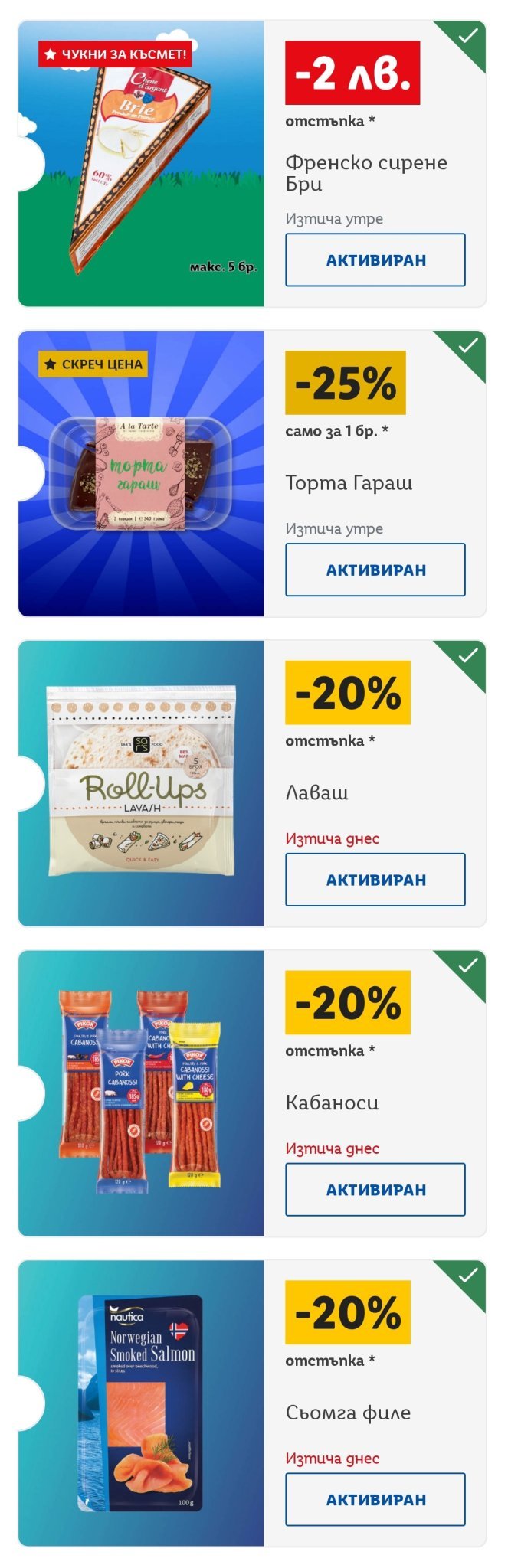Open the Кабаноси sausages coupon image
Image resolution: width=508 pixels, height=1568 pixels.
(x=142, y=1093)
